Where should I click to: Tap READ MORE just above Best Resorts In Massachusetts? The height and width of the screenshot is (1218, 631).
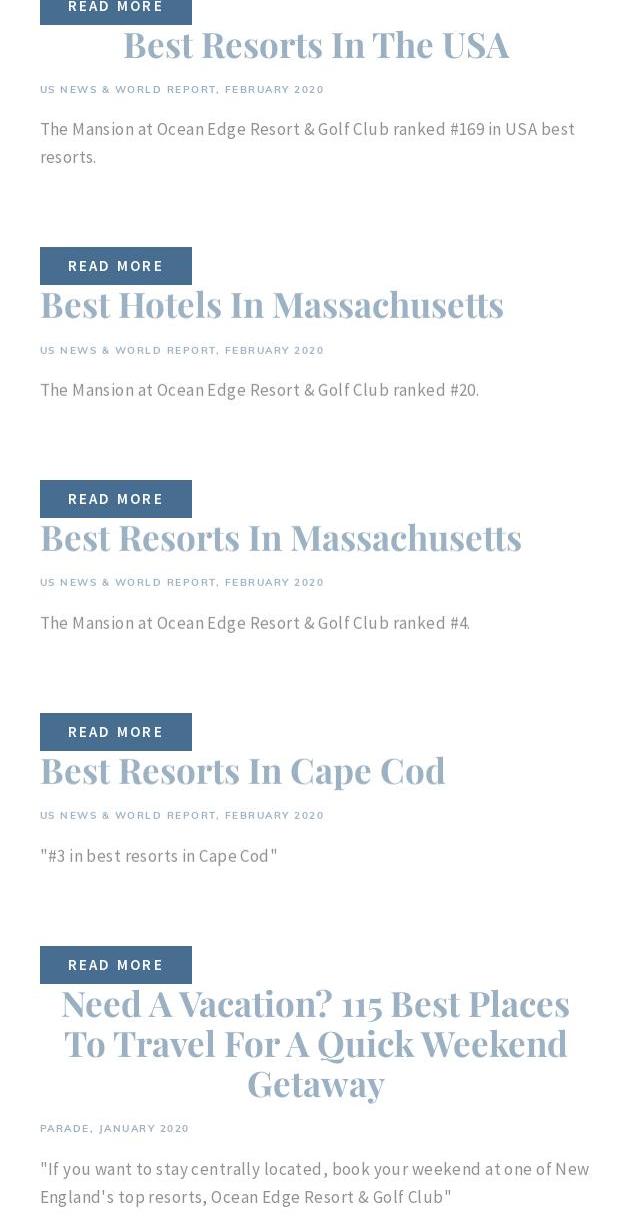click(x=115, y=499)
